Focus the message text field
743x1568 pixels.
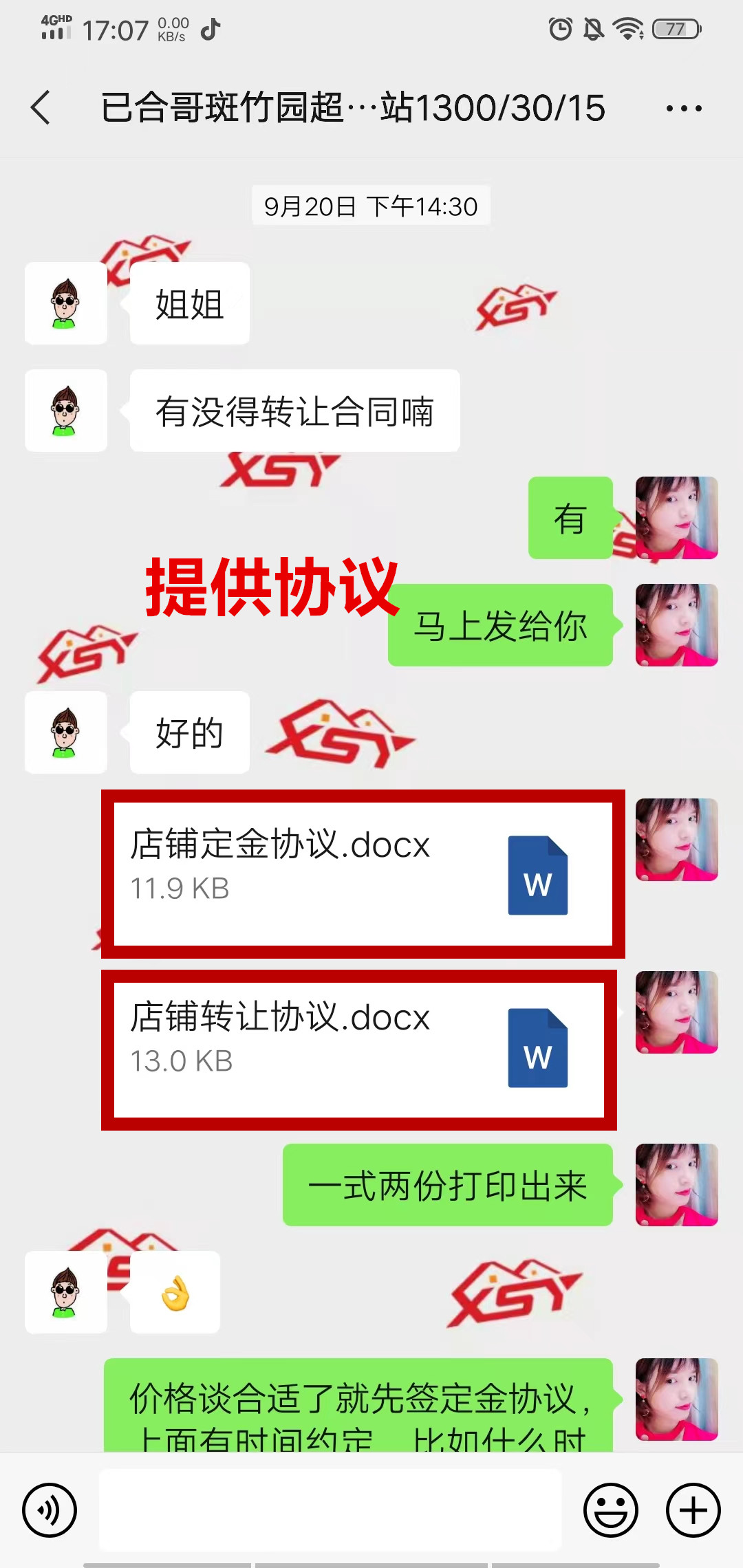[x=330, y=1510]
